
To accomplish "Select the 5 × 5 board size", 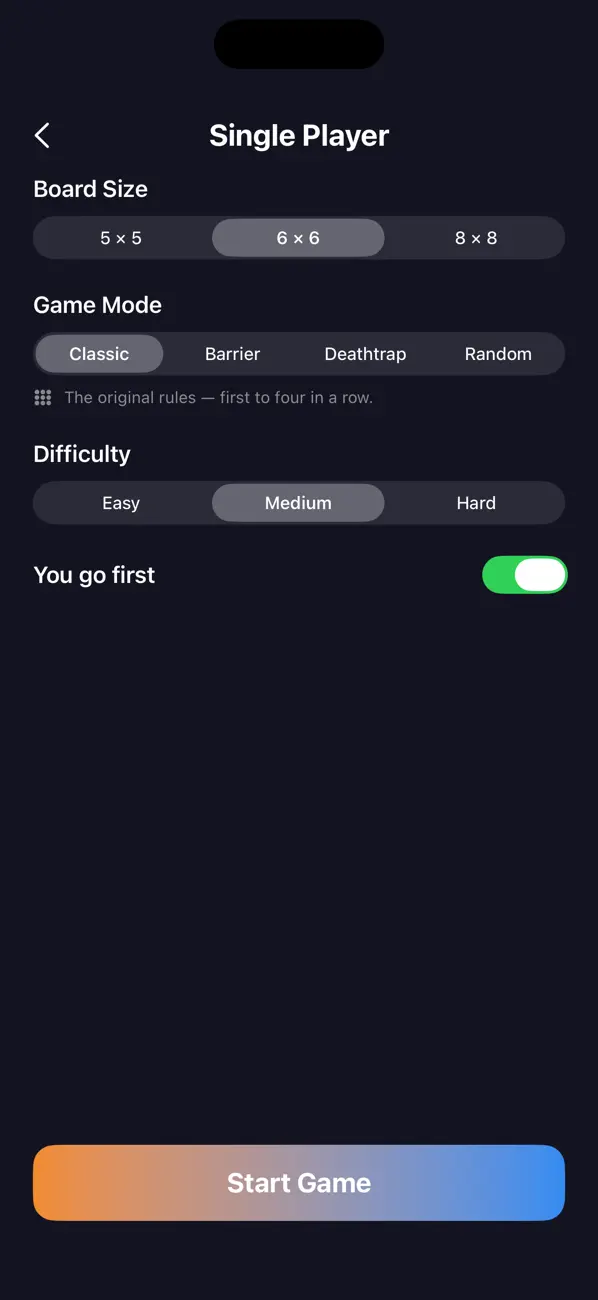I will coord(121,238).
